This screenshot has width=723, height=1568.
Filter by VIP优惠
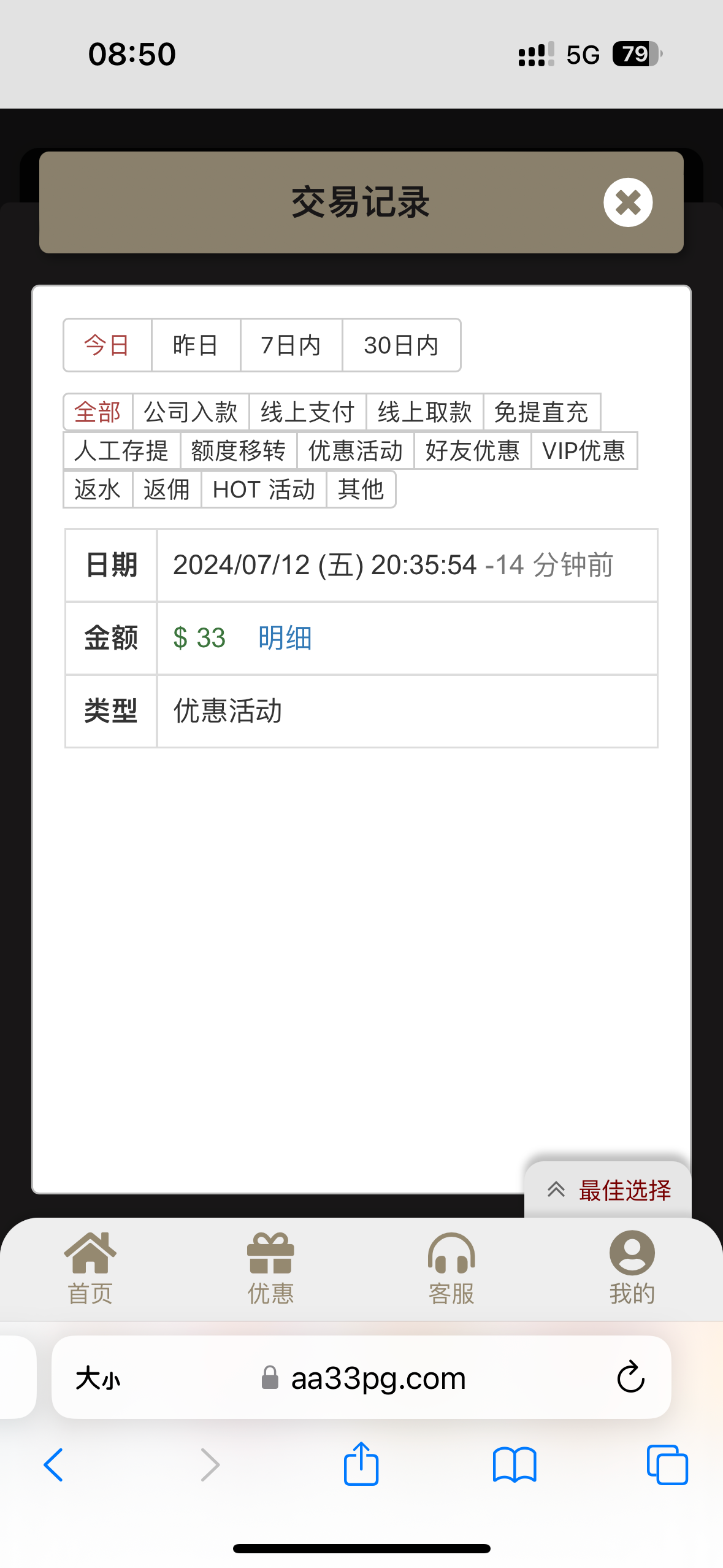coord(584,451)
